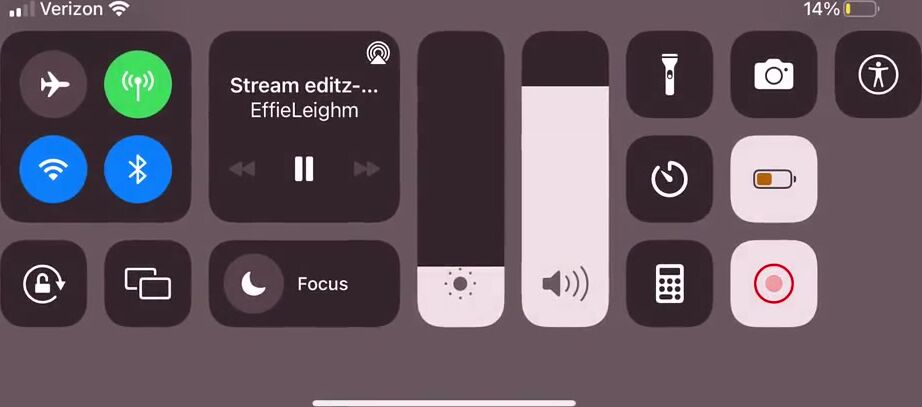The width and height of the screenshot is (922, 407).
Task: Pause the Stream editz track
Action: pyautogui.click(x=304, y=169)
